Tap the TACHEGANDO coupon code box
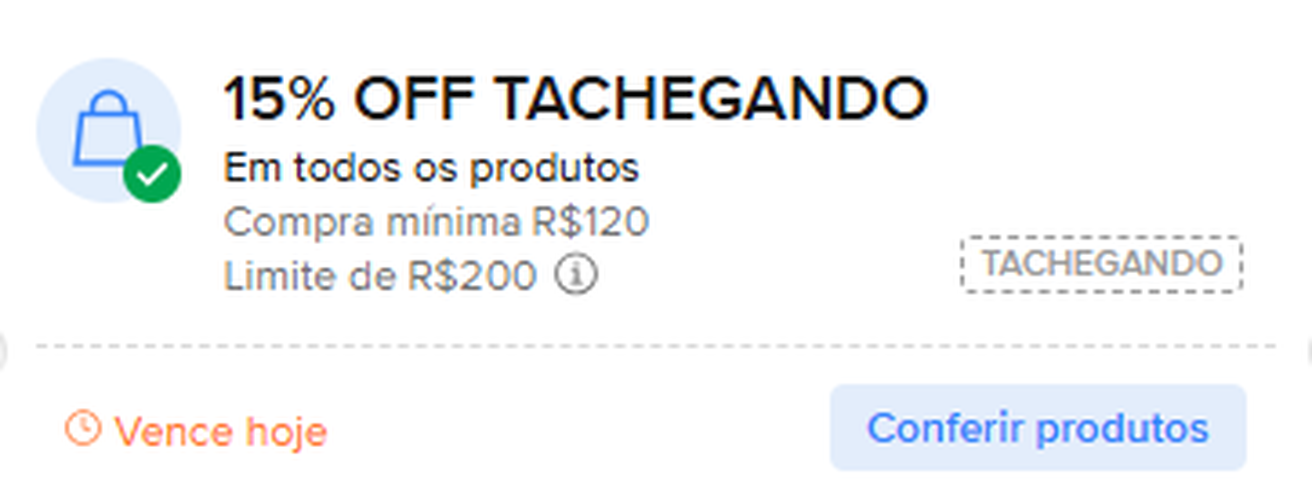1312x500 pixels. point(1101,264)
